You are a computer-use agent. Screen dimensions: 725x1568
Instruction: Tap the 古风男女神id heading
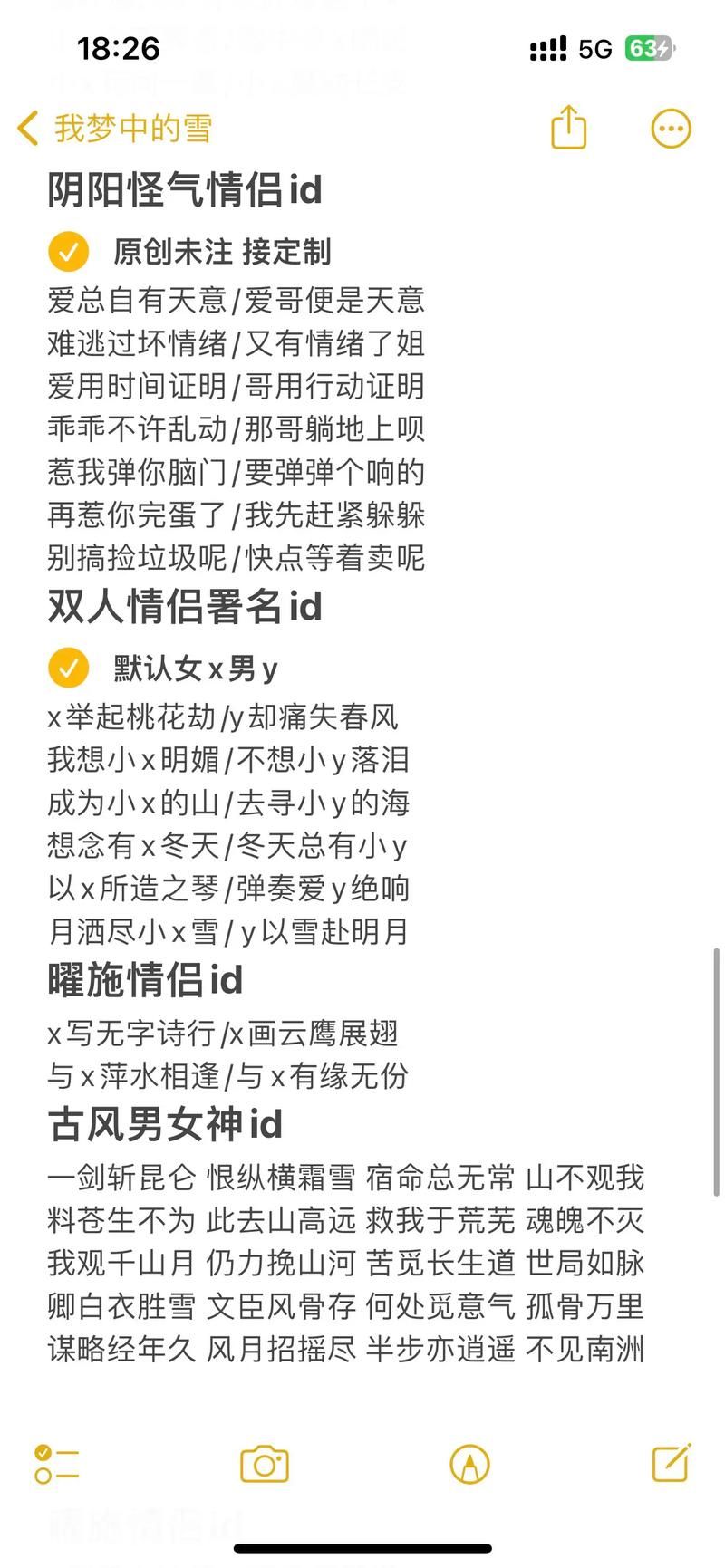pyautogui.click(x=164, y=1124)
